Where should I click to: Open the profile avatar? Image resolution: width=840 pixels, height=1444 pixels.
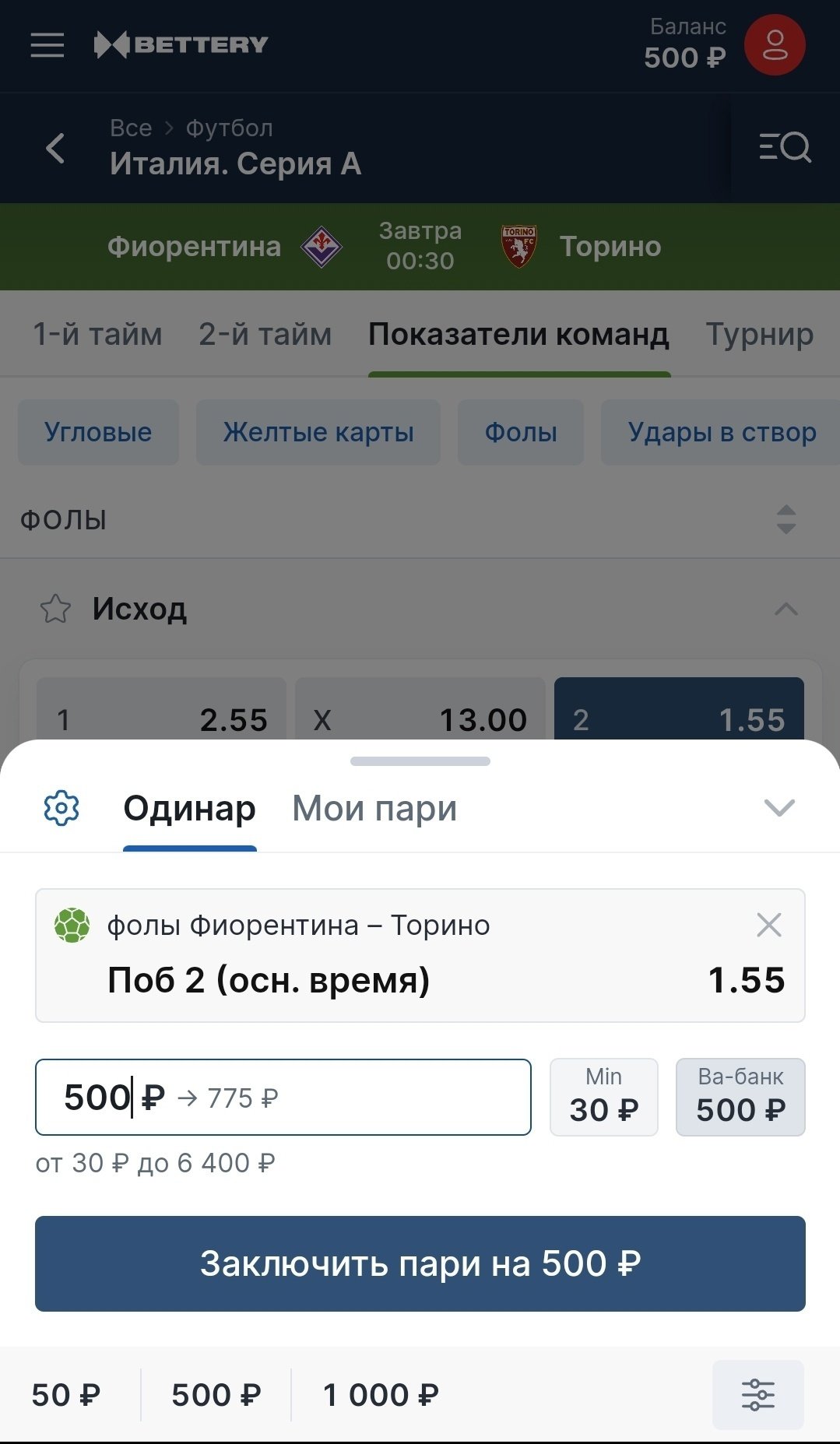tap(774, 45)
